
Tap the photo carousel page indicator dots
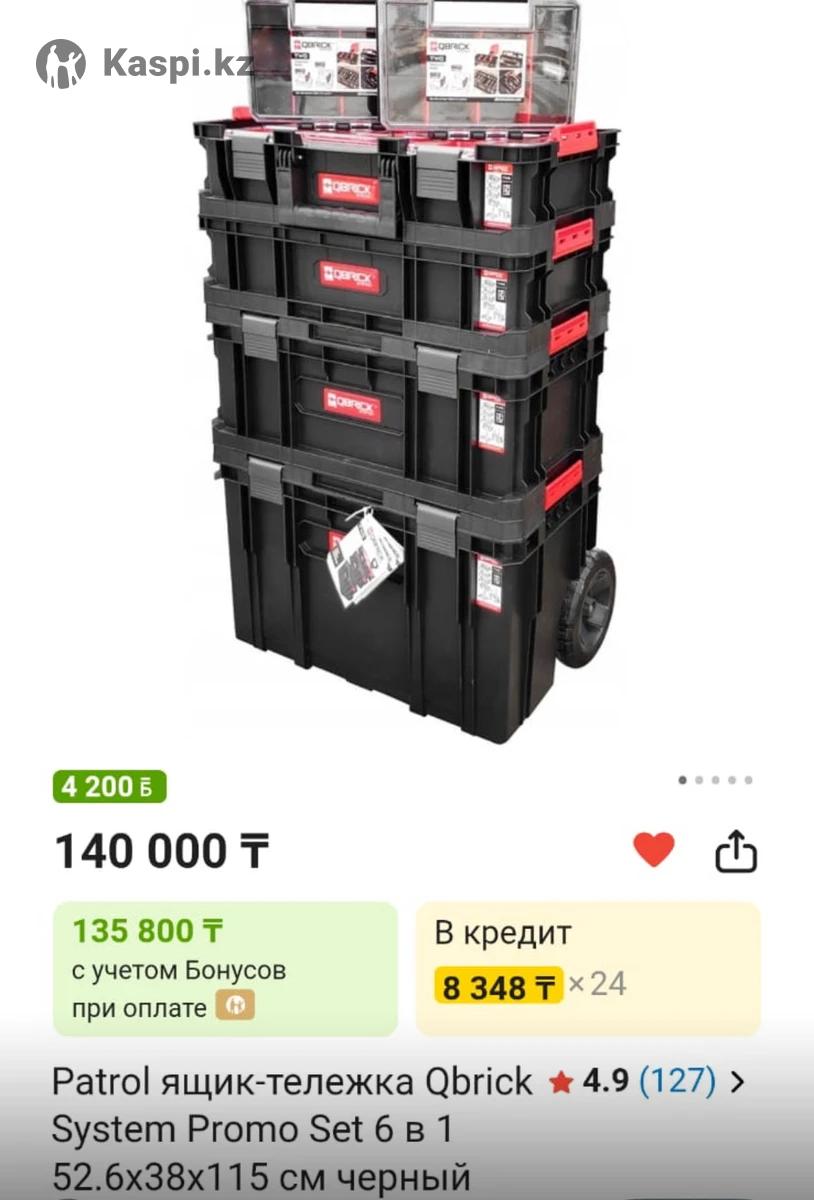pos(715,780)
